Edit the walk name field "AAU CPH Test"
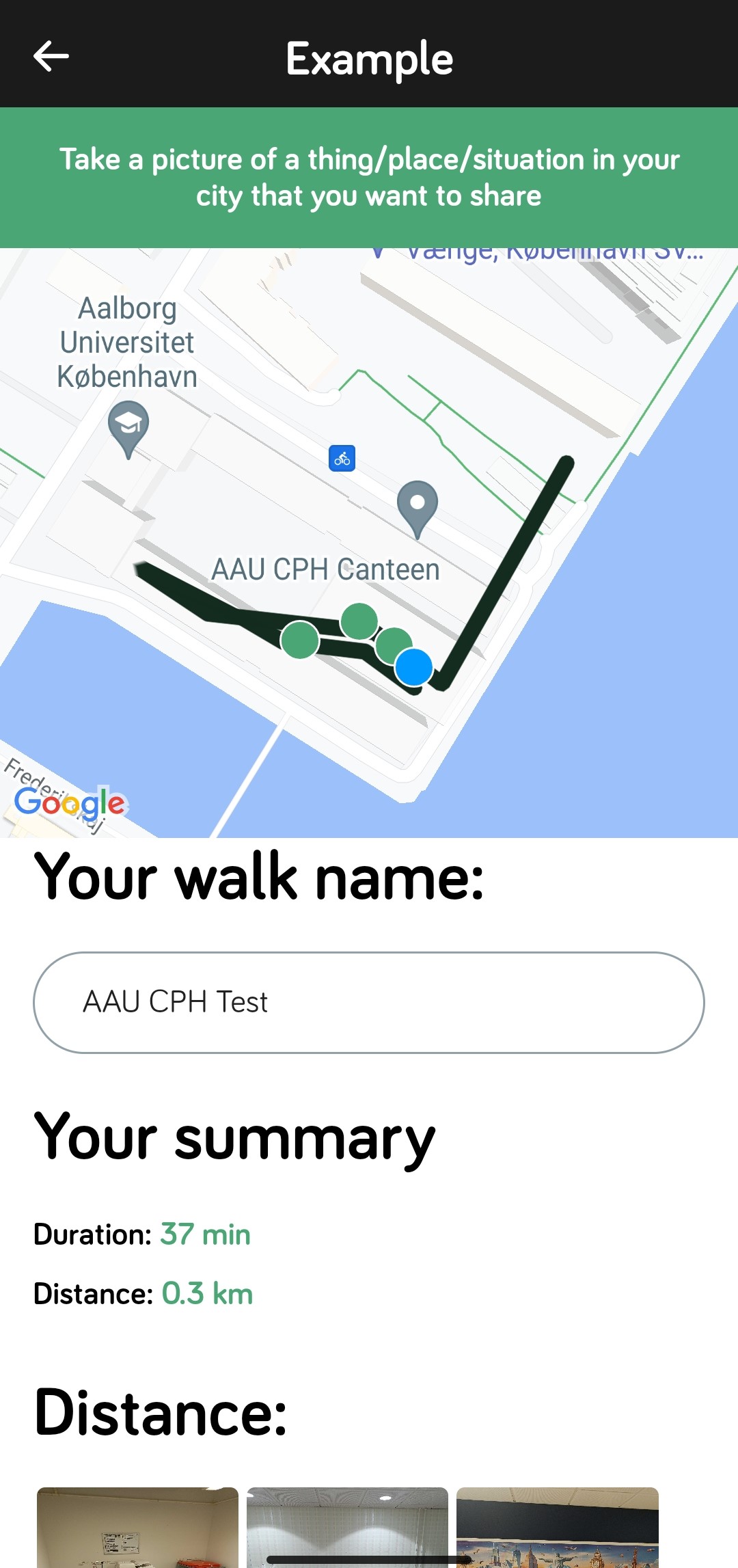738x1568 pixels. point(369,1002)
